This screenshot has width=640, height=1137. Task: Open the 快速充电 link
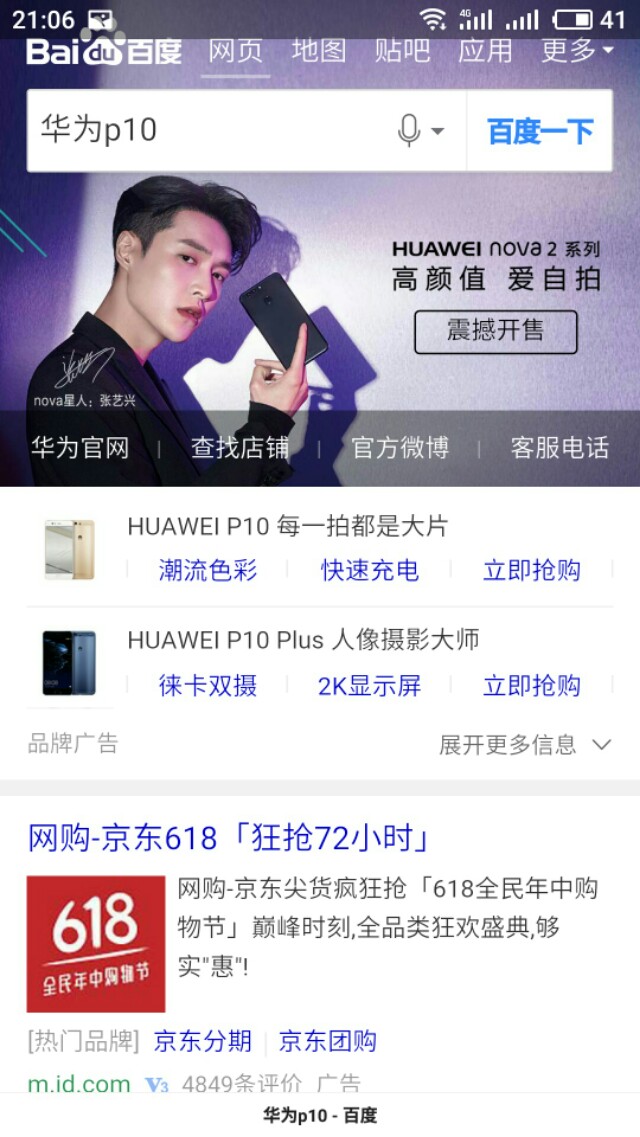(369, 570)
